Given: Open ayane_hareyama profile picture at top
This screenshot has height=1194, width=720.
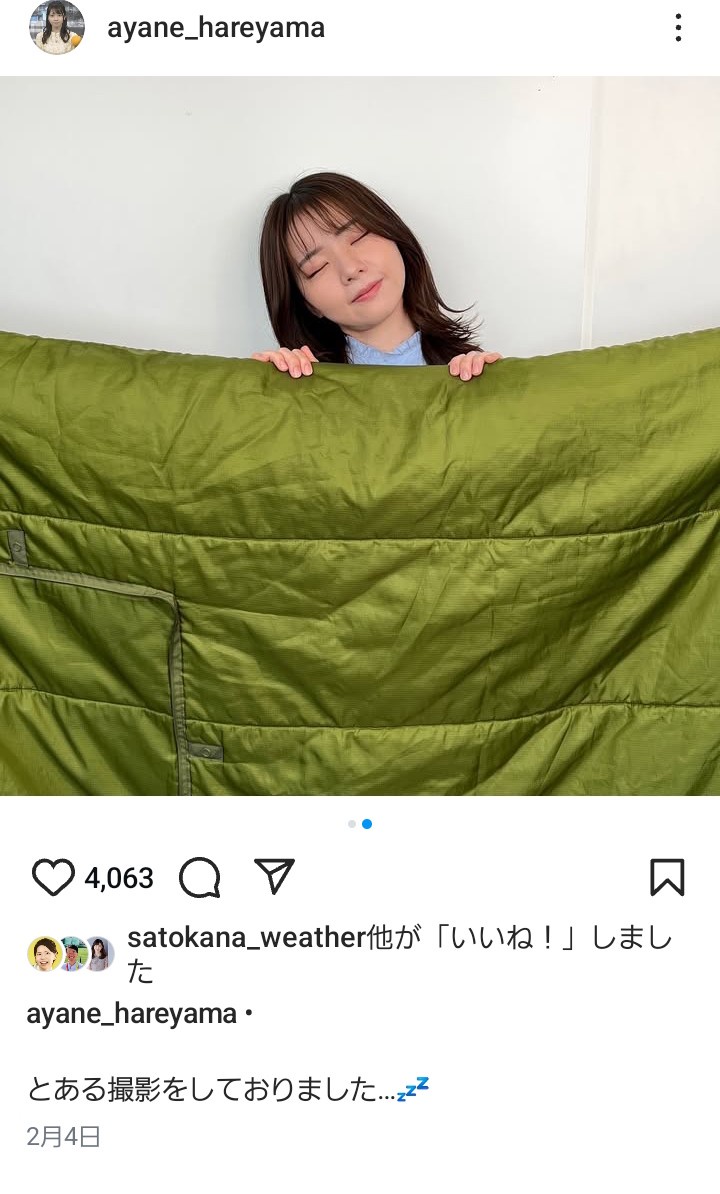Looking at the screenshot, I should pos(56,27).
